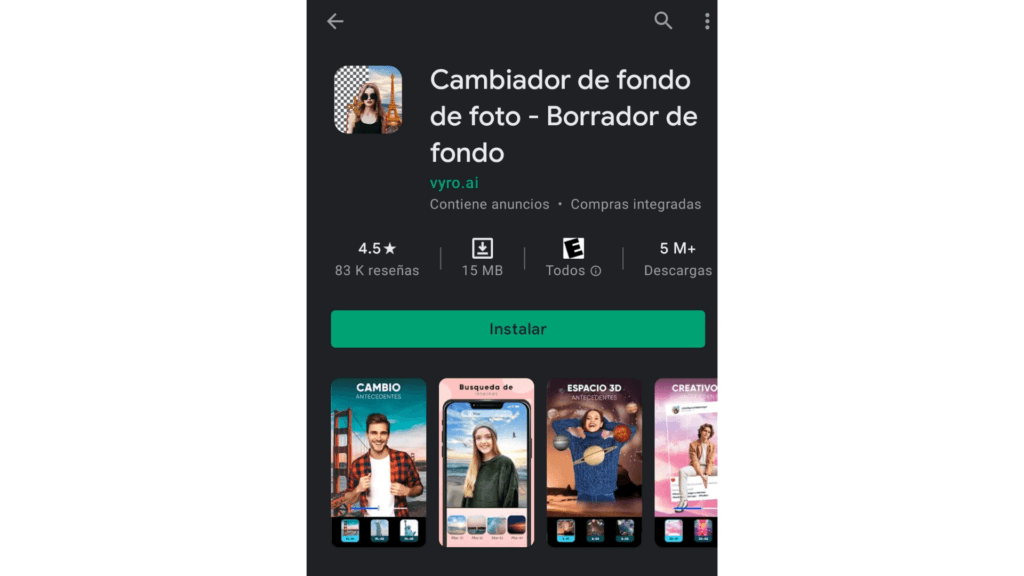Open the vyro.ai developer page

click(x=454, y=183)
